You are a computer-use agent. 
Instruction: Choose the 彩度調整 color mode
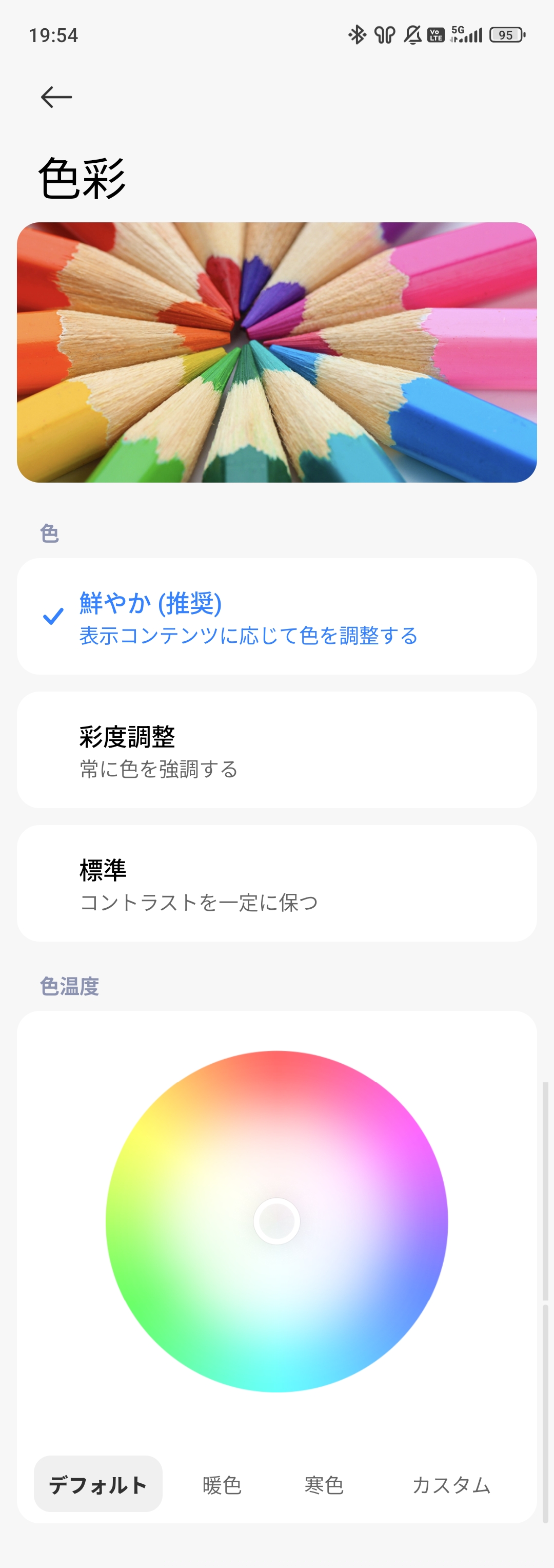tap(276, 750)
